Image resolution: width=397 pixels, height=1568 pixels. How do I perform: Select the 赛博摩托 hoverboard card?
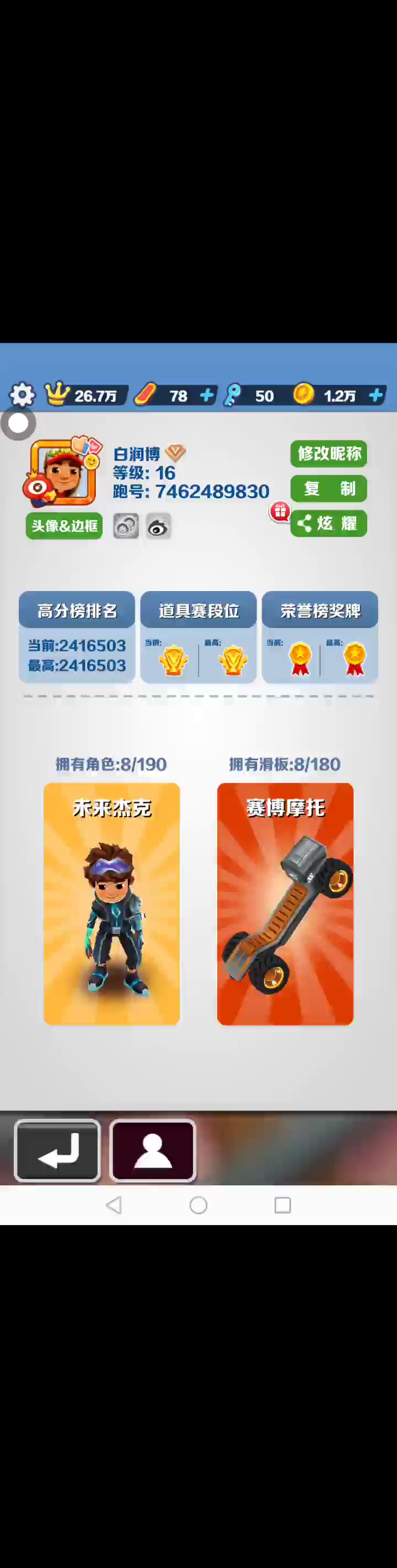point(285,904)
